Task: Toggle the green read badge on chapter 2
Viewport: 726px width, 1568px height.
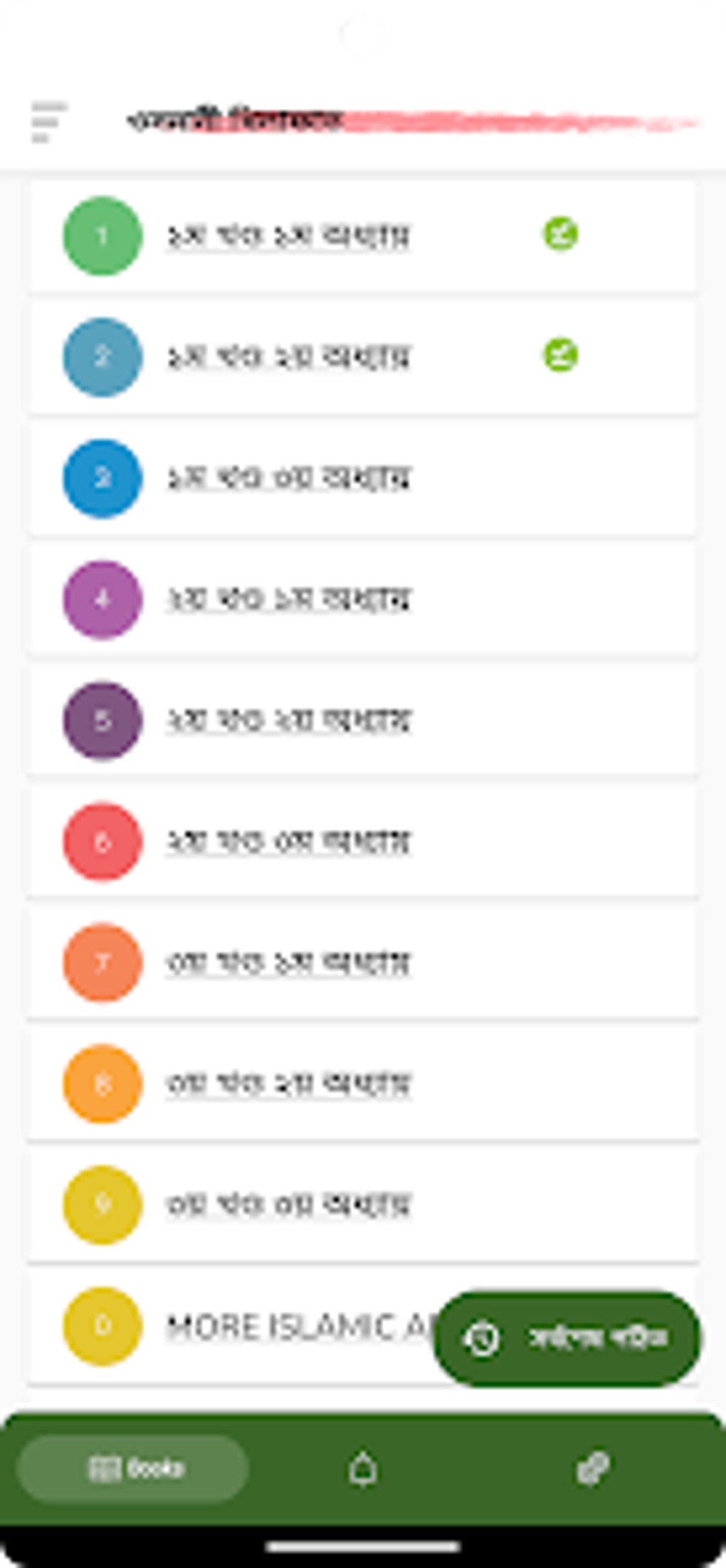Action: tap(559, 354)
